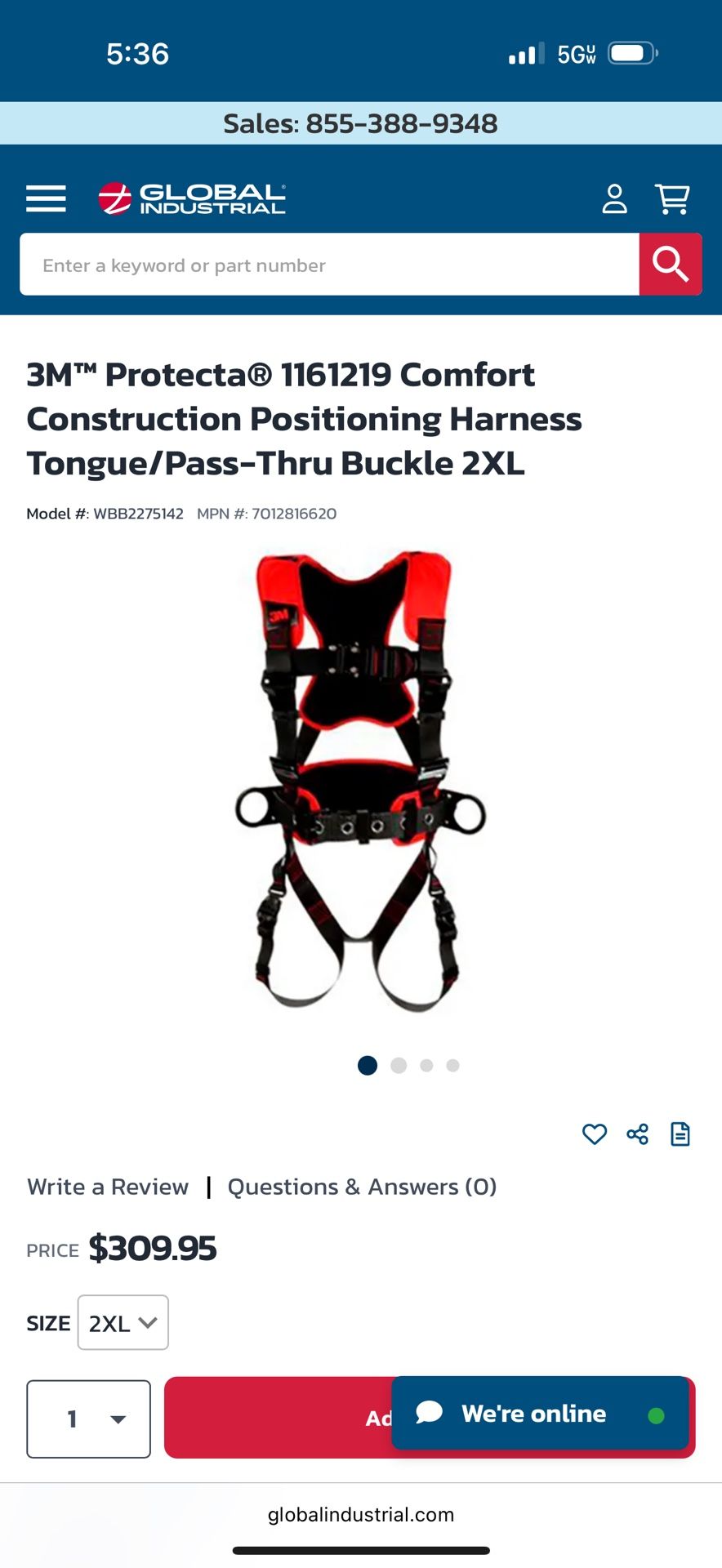Share this product

click(638, 1134)
